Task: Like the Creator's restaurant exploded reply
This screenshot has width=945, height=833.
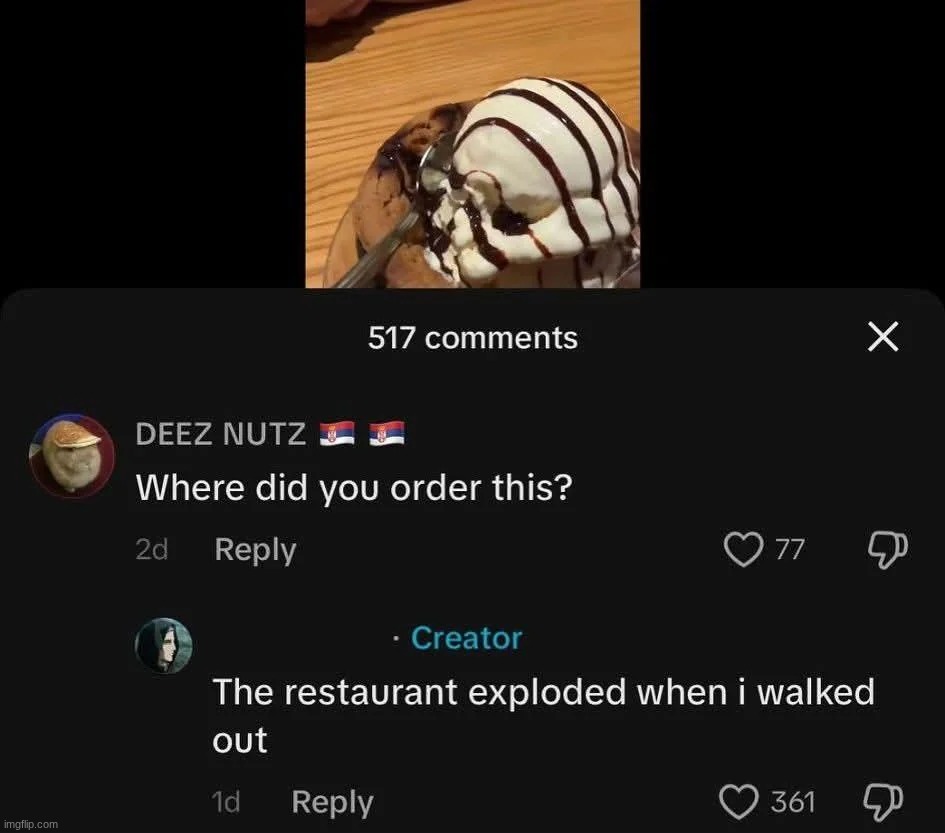Action: pyautogui.click(x=738, y=801)
